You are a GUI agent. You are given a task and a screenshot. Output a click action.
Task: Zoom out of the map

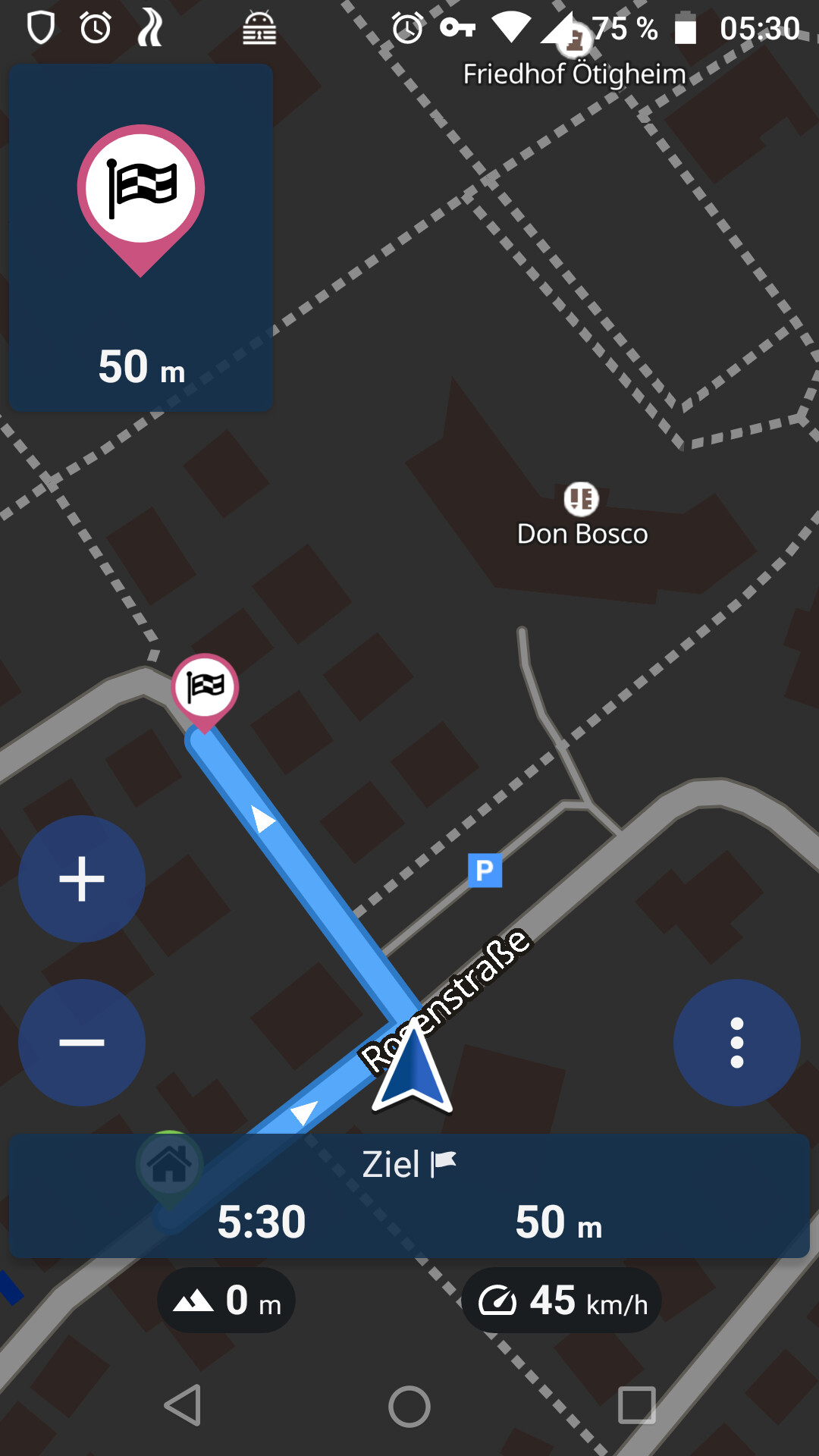tap(82, 1043)
